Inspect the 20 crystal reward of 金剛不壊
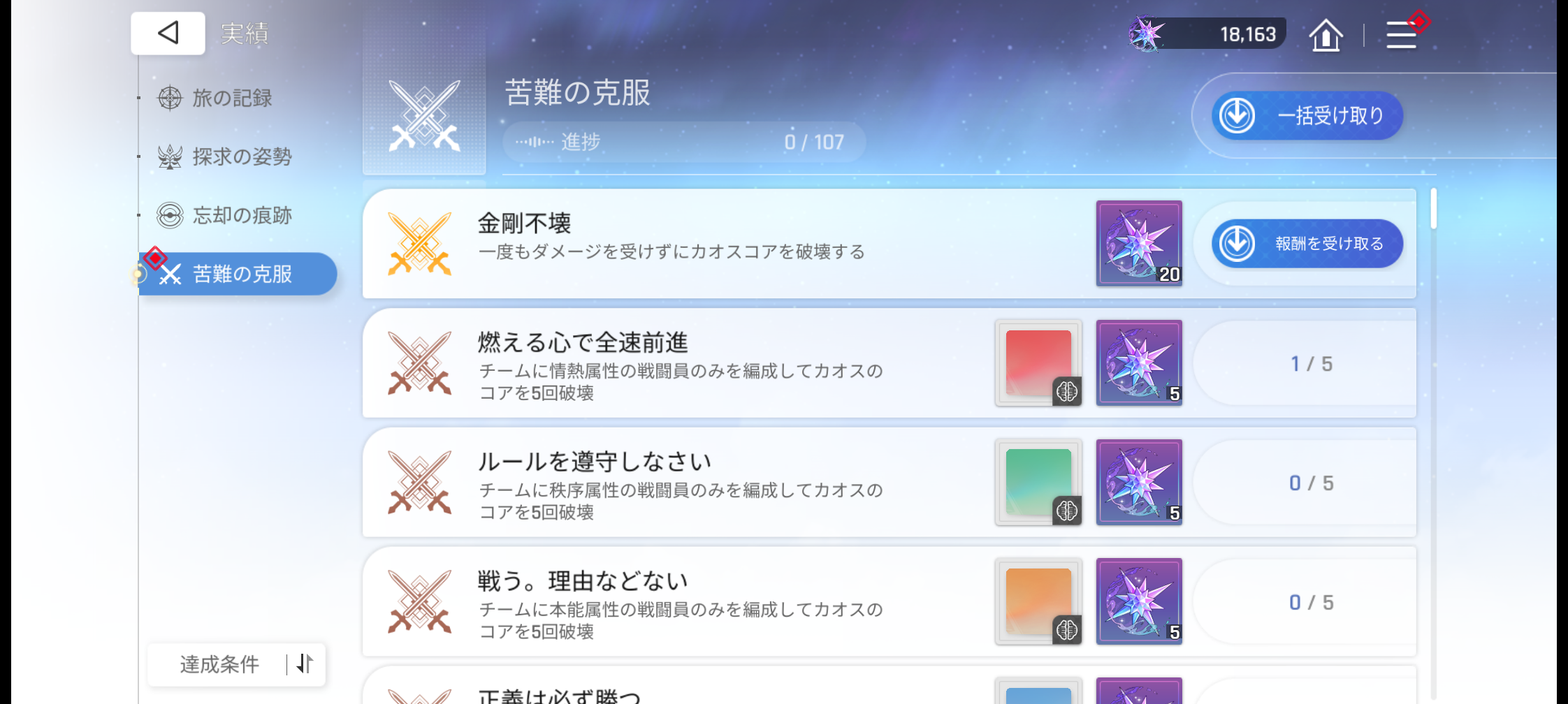 [1139, 243]
